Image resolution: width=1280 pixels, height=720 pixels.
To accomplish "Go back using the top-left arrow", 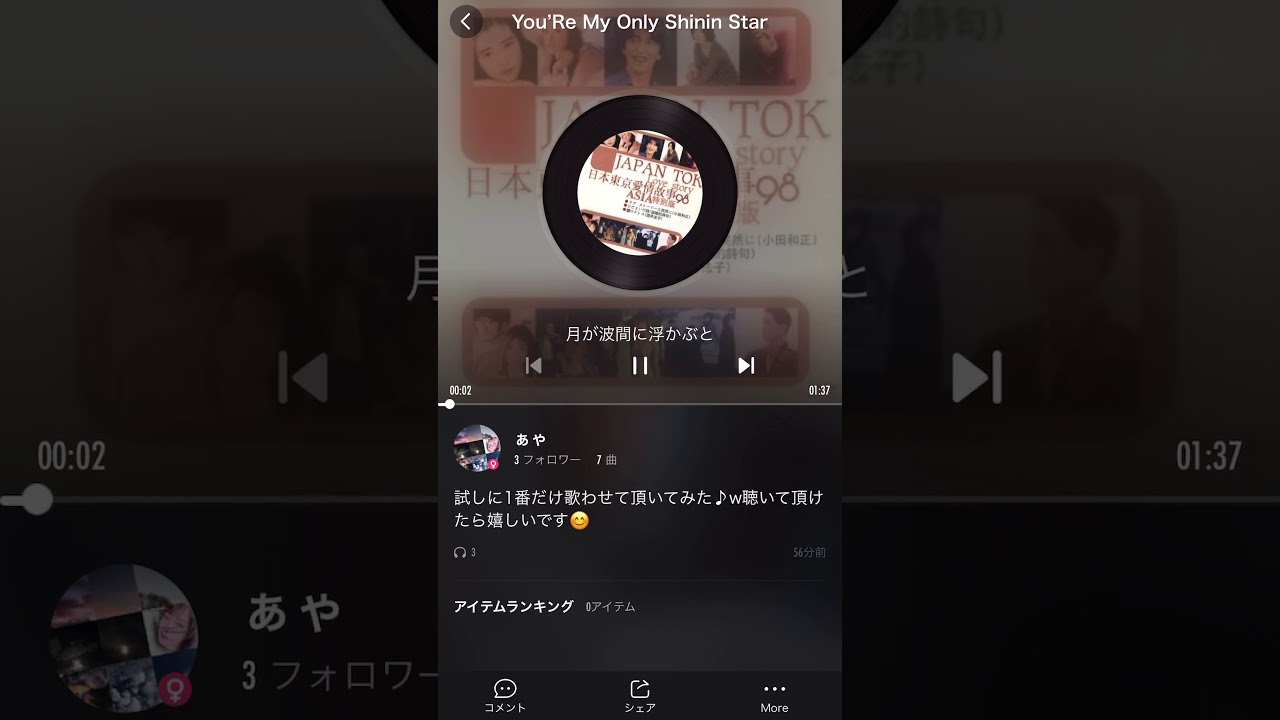I will pos(466,21).
